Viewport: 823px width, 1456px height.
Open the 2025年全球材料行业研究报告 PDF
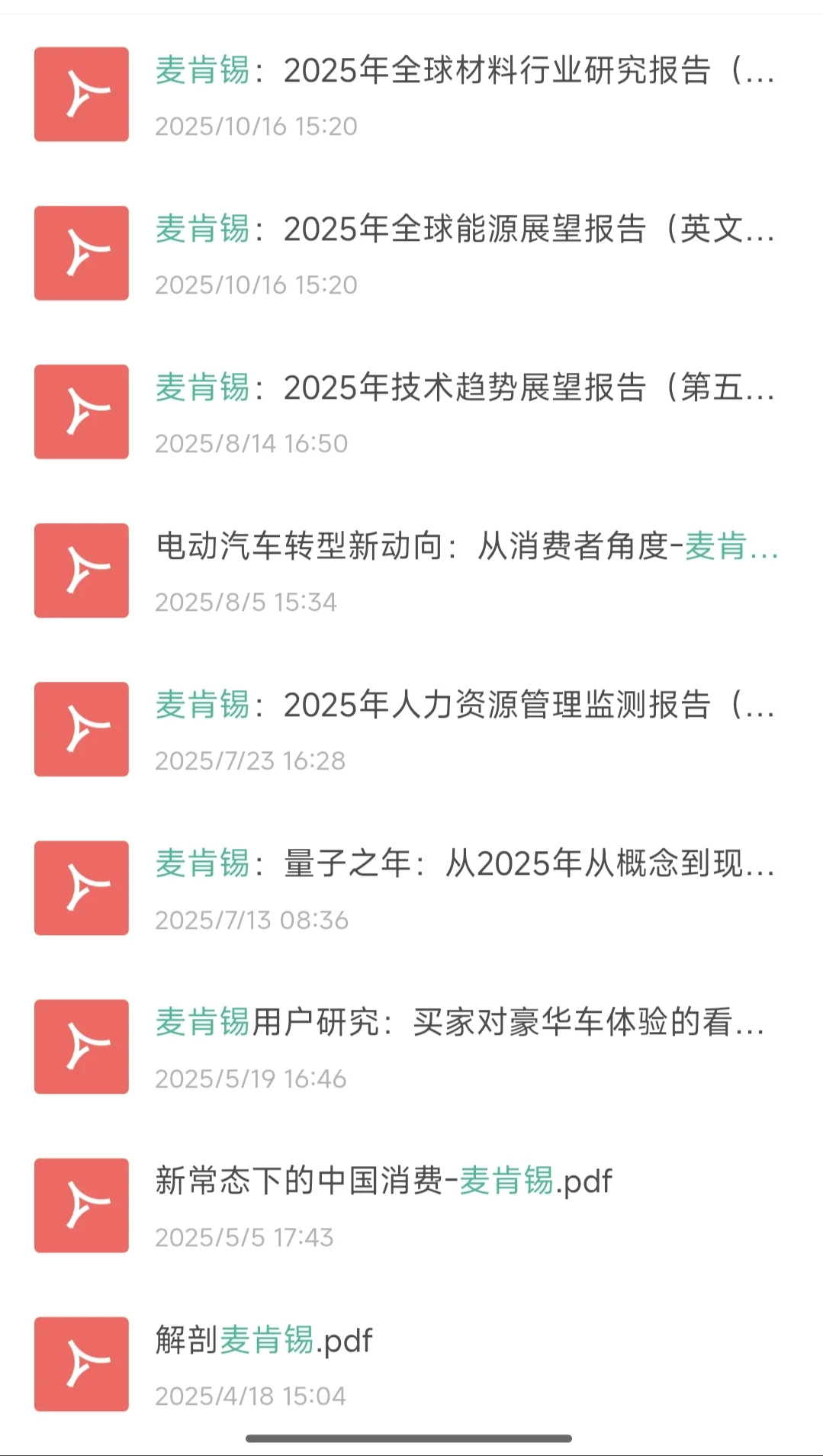(464, 72)
